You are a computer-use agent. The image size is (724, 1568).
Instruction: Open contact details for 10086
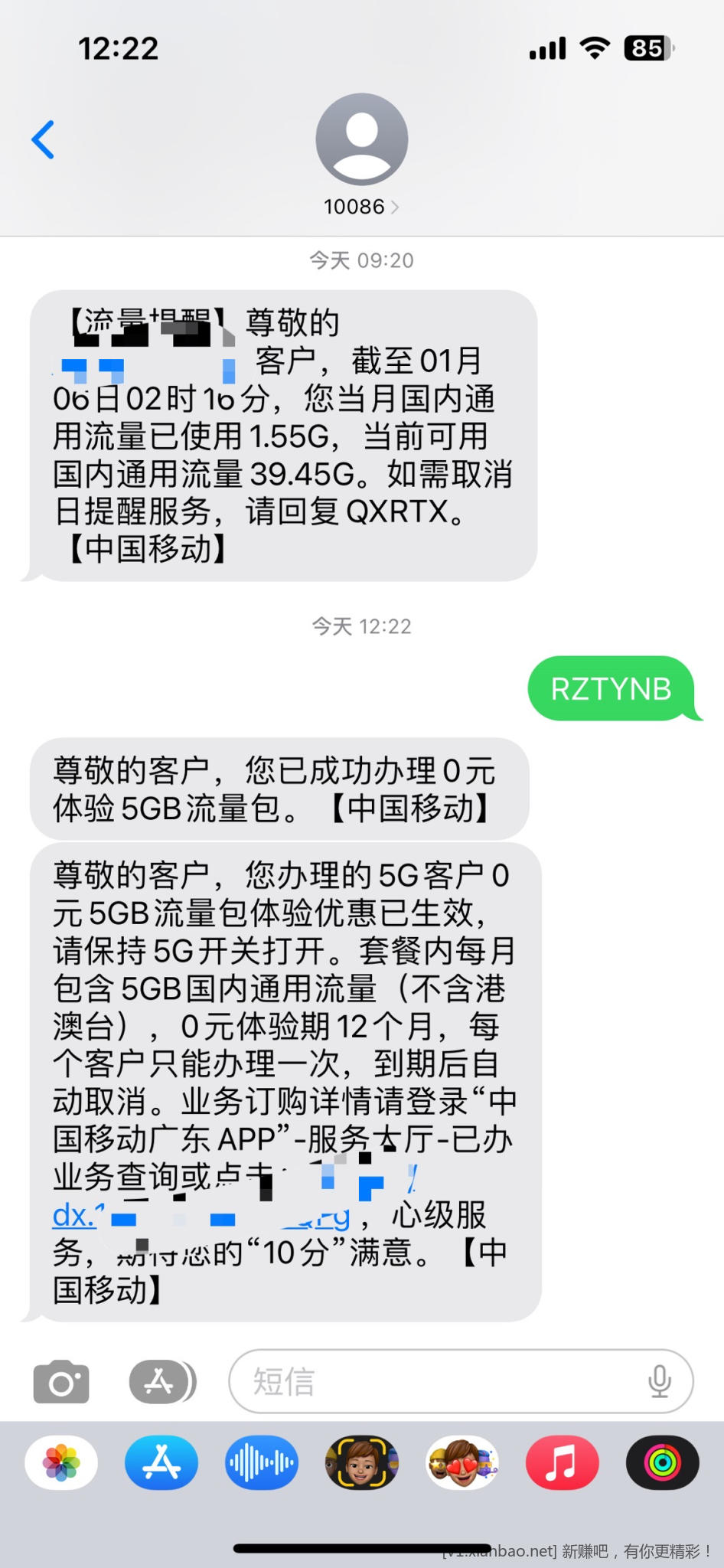point(361,206)
